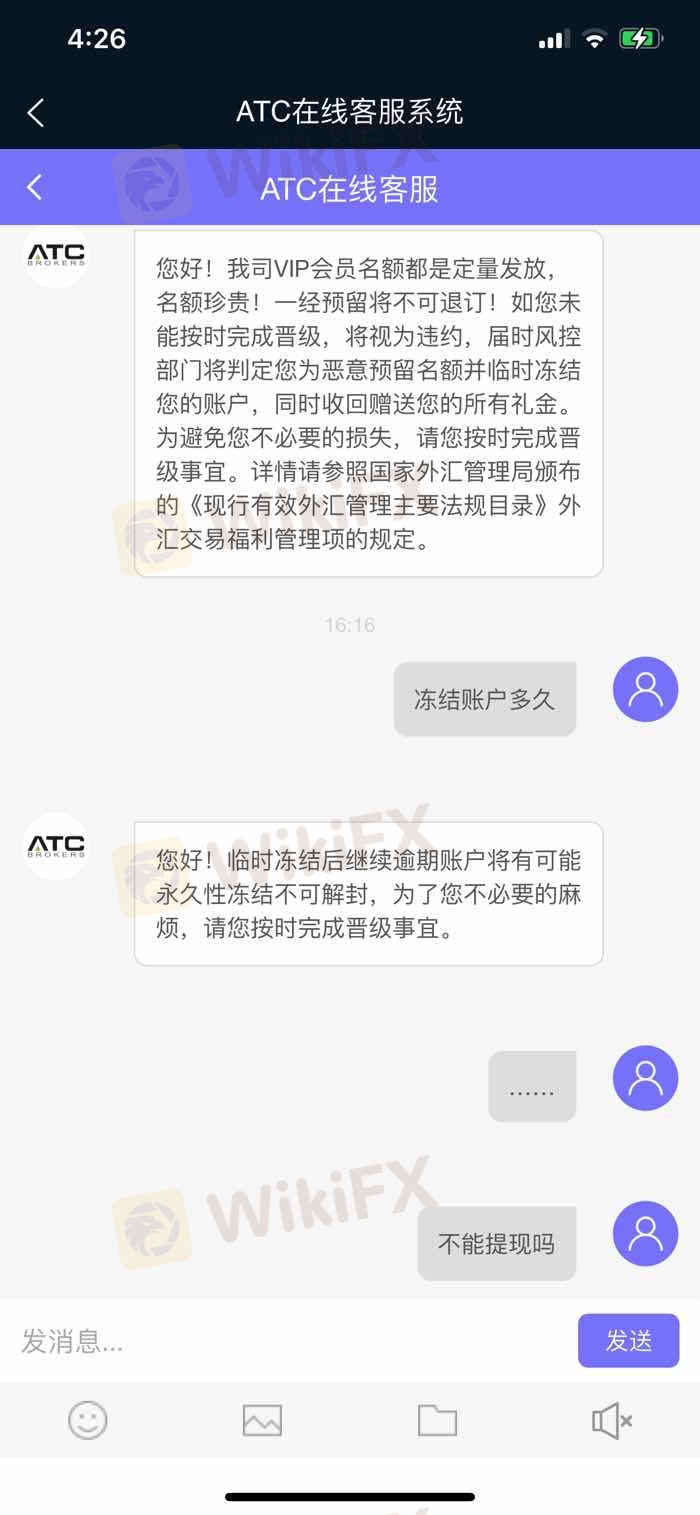The height and width of the screenshot is (1515, 700).
Task: Go back from ATC在线客服系统 page
Action: tap(36, 112)
